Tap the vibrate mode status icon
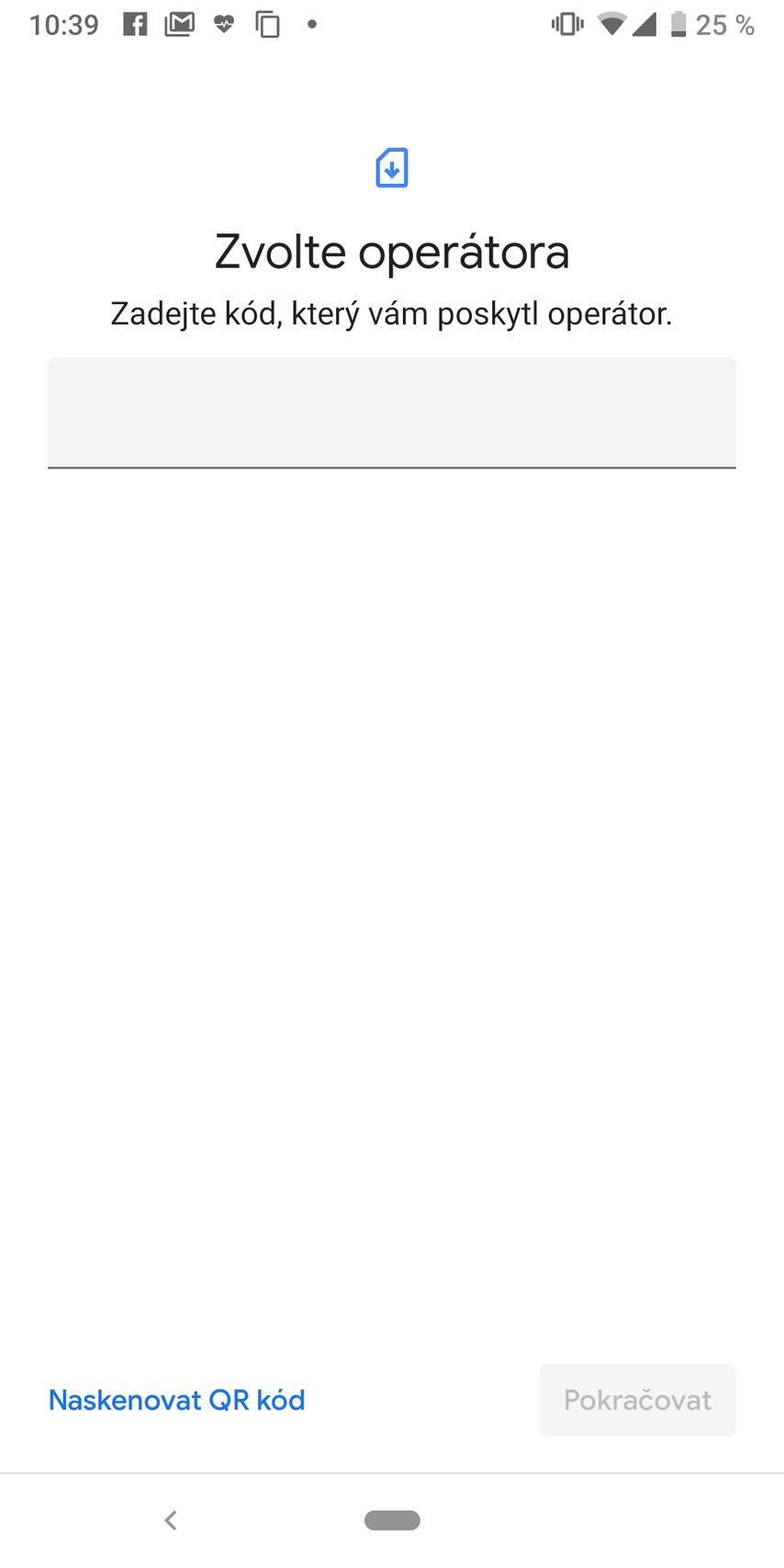The width and height of the screenshot is (784, 1568). coord(566,25)
